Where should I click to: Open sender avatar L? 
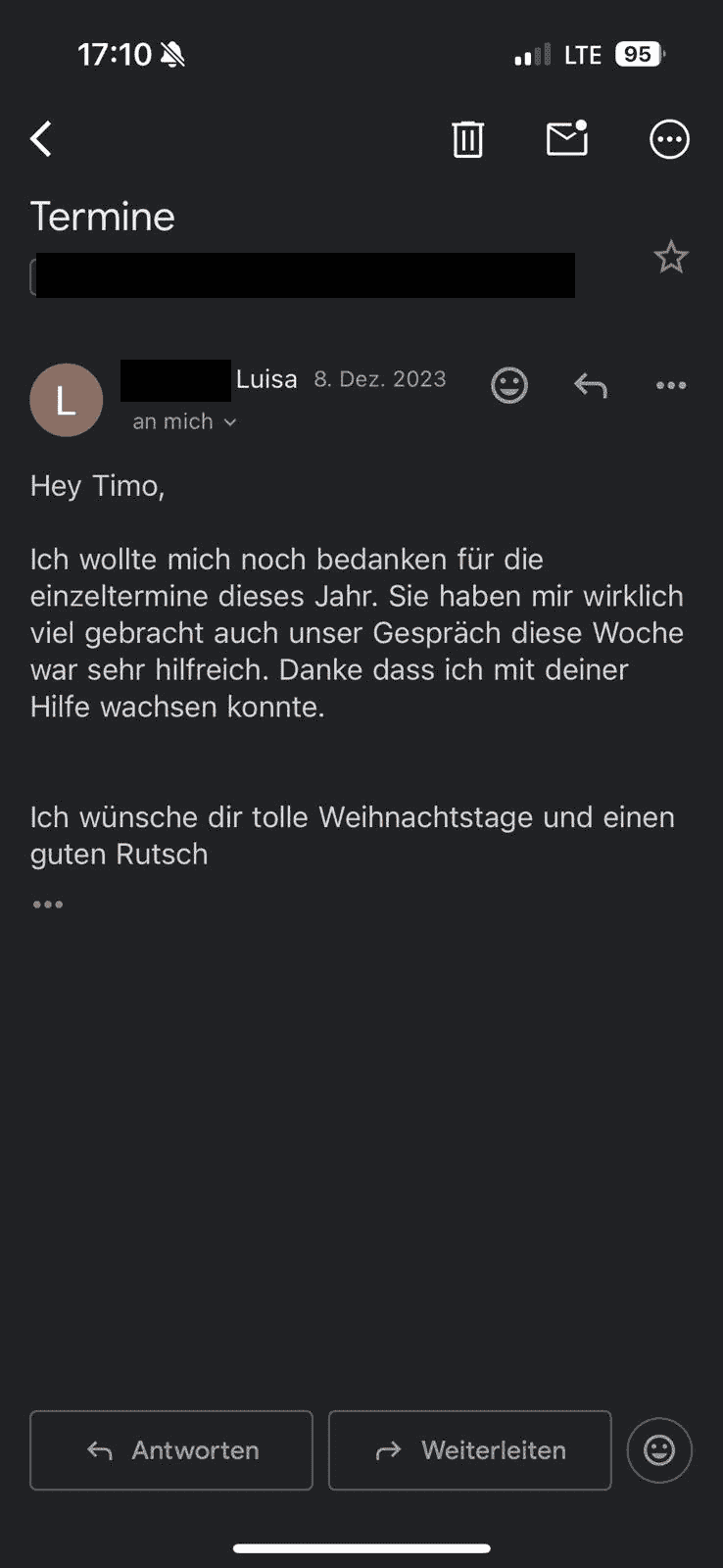pos(67,400)
